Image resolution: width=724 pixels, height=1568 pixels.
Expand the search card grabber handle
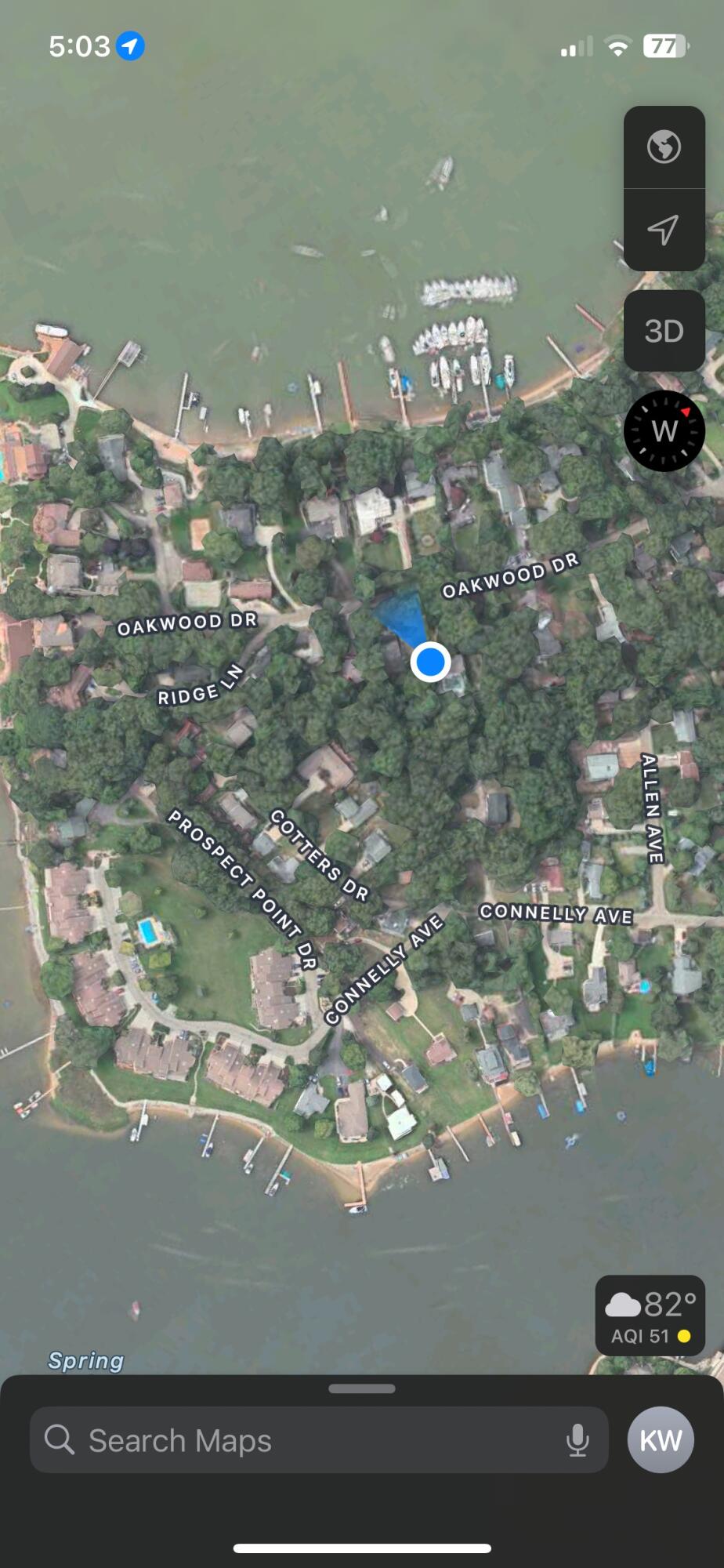(362, 1388)
